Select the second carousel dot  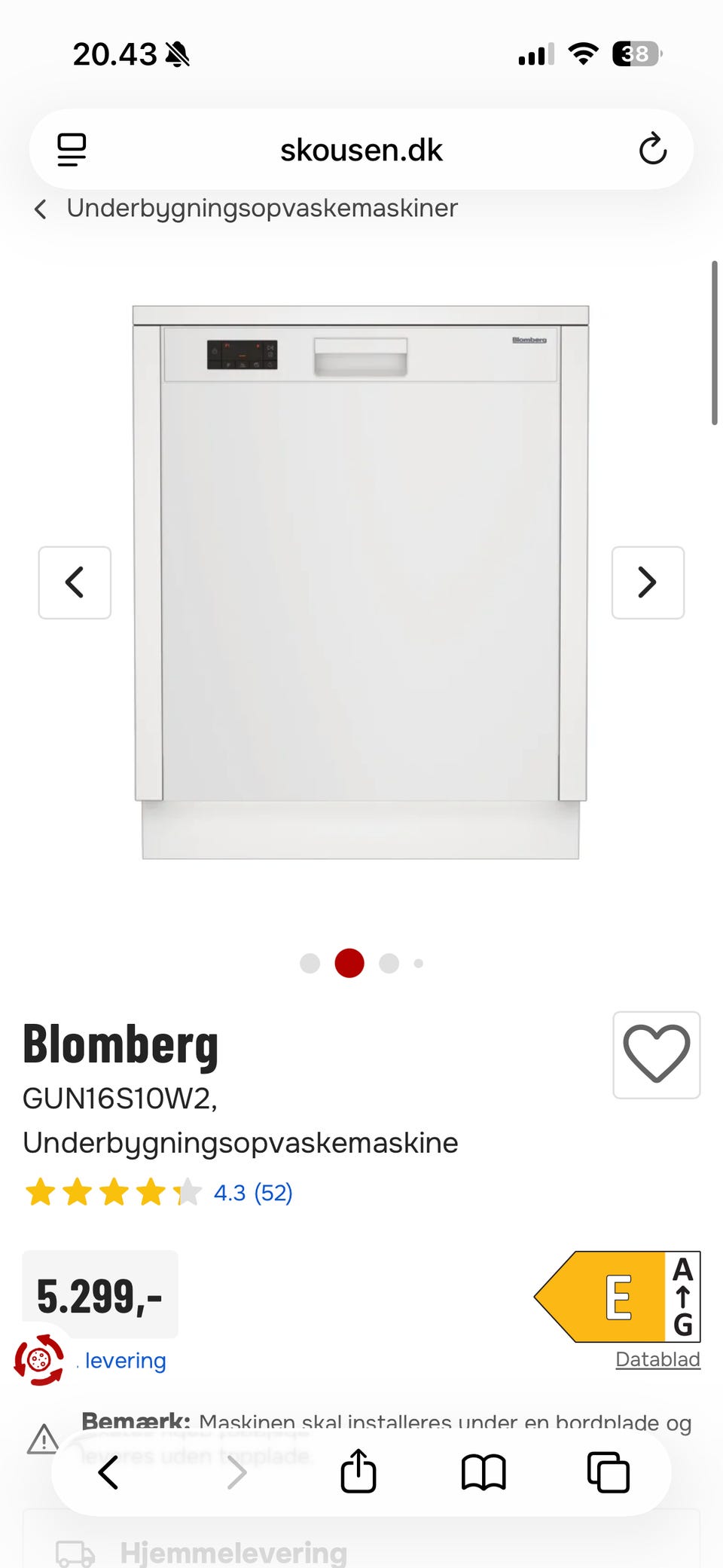coord(349,962)
